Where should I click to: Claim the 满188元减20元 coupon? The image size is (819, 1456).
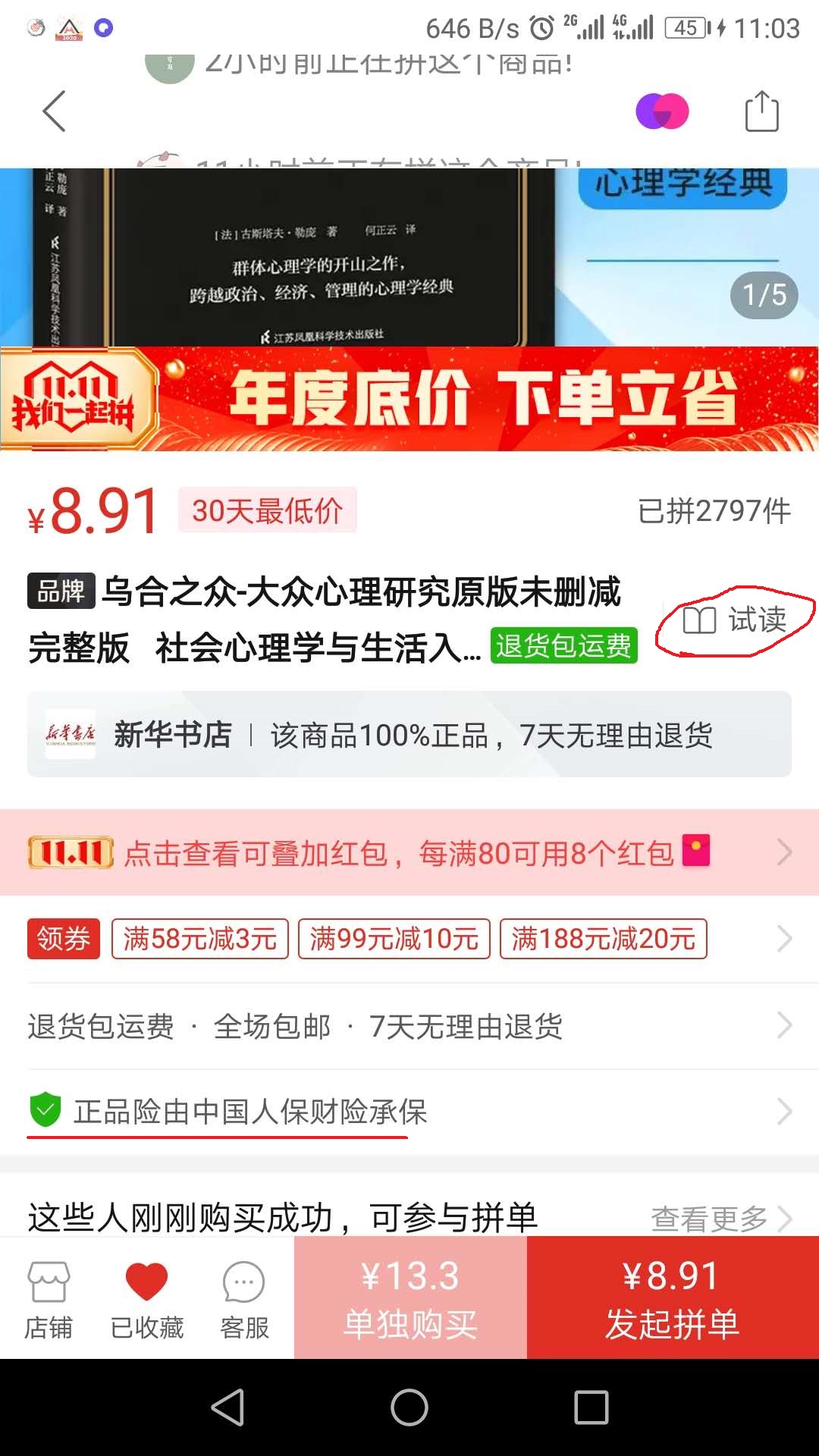point(604,939)
